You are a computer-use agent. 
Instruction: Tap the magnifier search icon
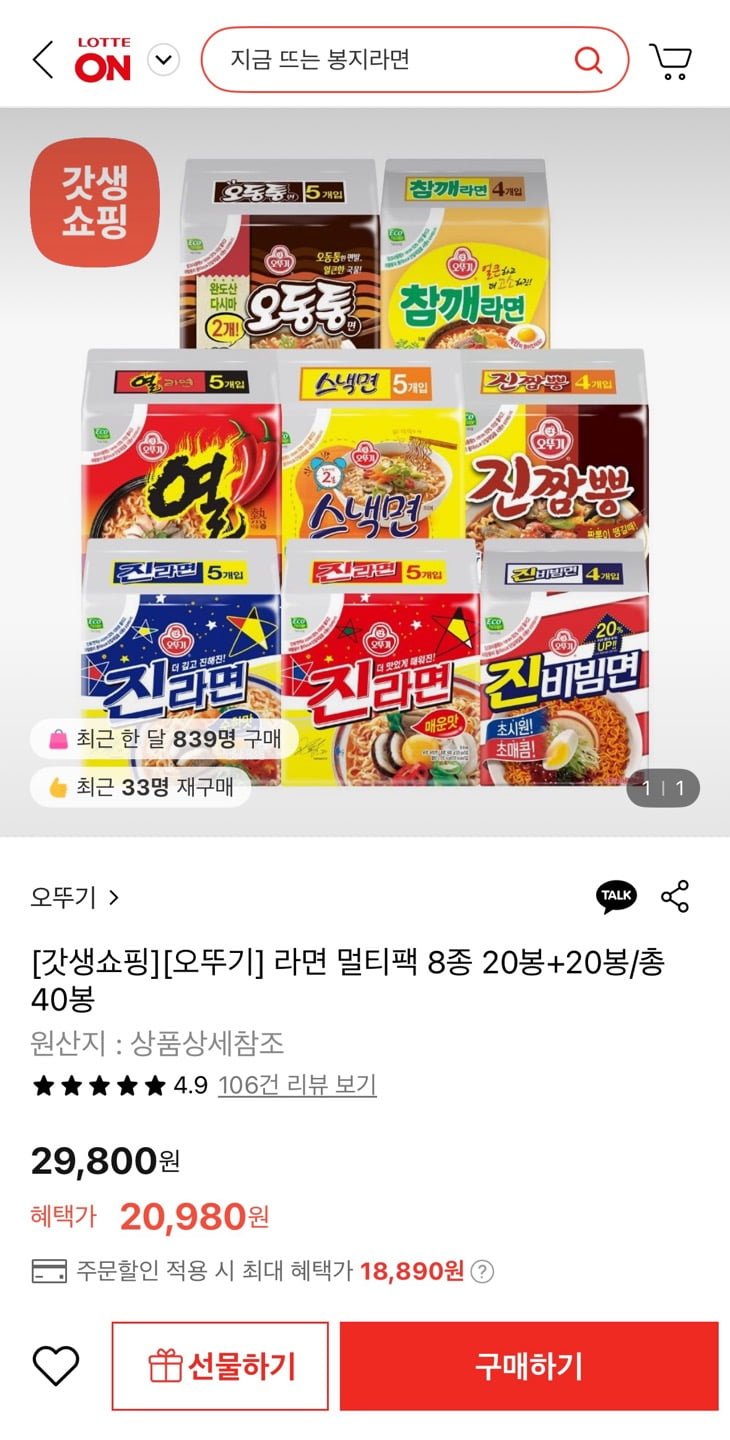tap(589, 60)
